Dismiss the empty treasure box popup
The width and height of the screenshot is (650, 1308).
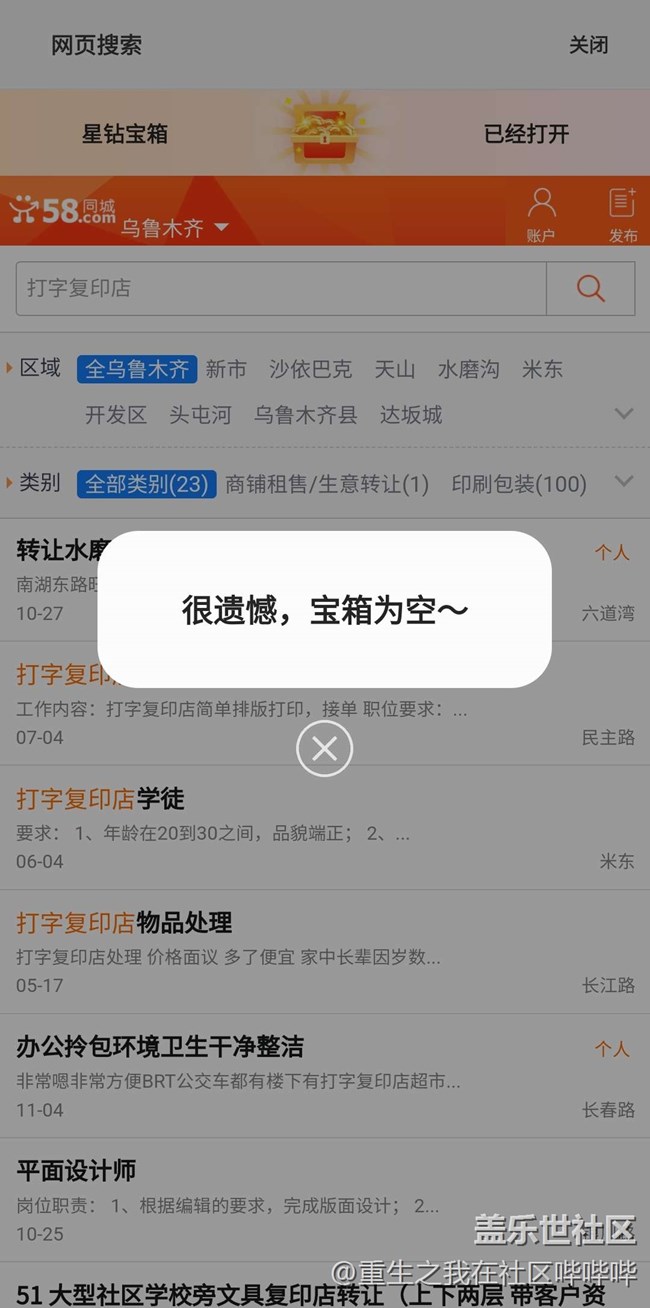(x=324, y=749)
